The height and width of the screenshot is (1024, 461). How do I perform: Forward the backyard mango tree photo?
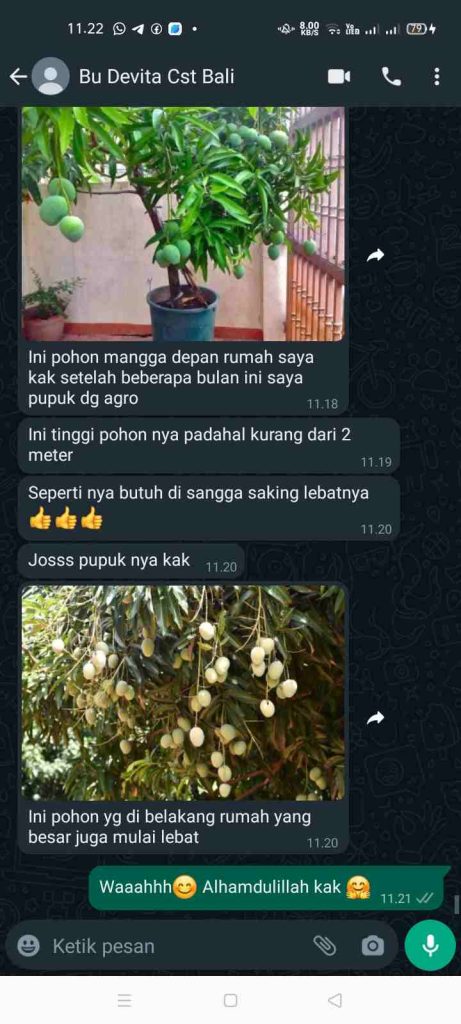(x=375, y=718)
